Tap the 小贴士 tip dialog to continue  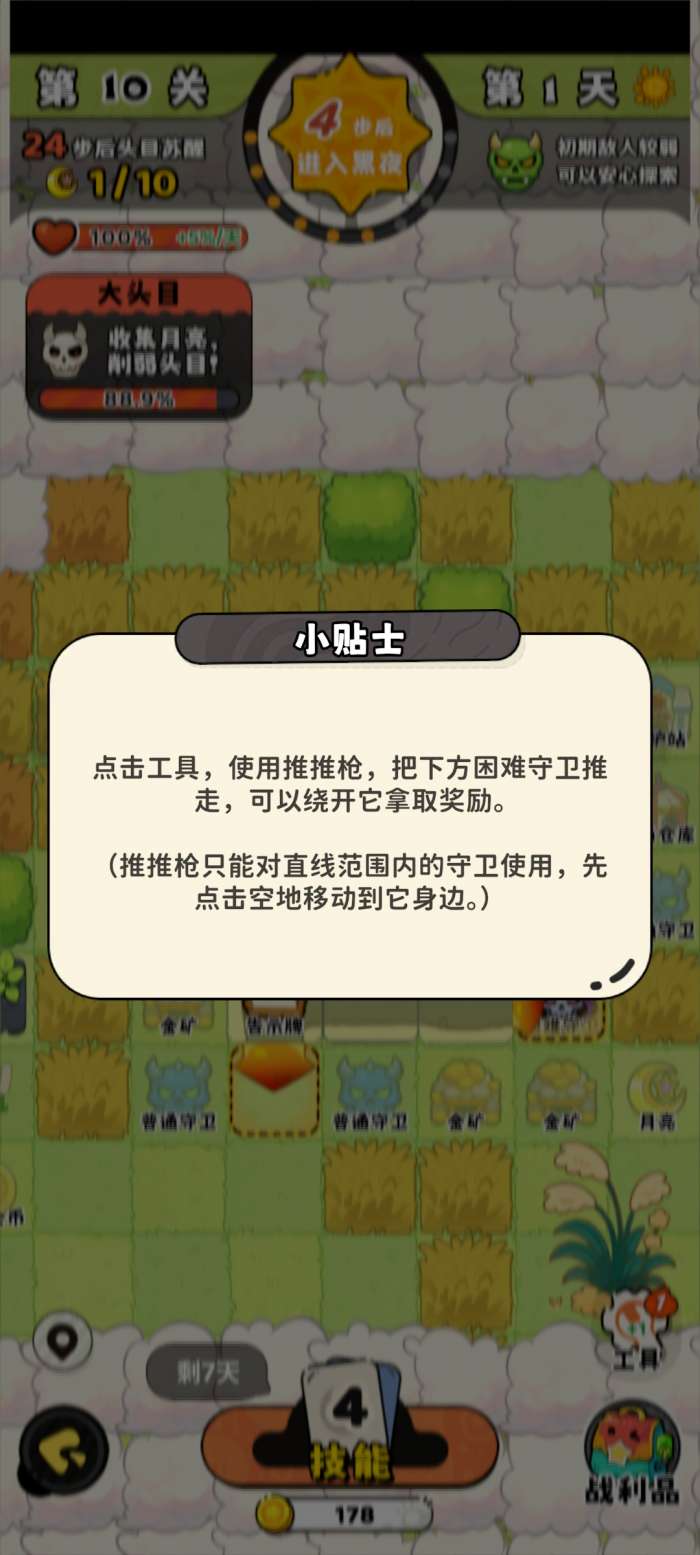(350, 815)
